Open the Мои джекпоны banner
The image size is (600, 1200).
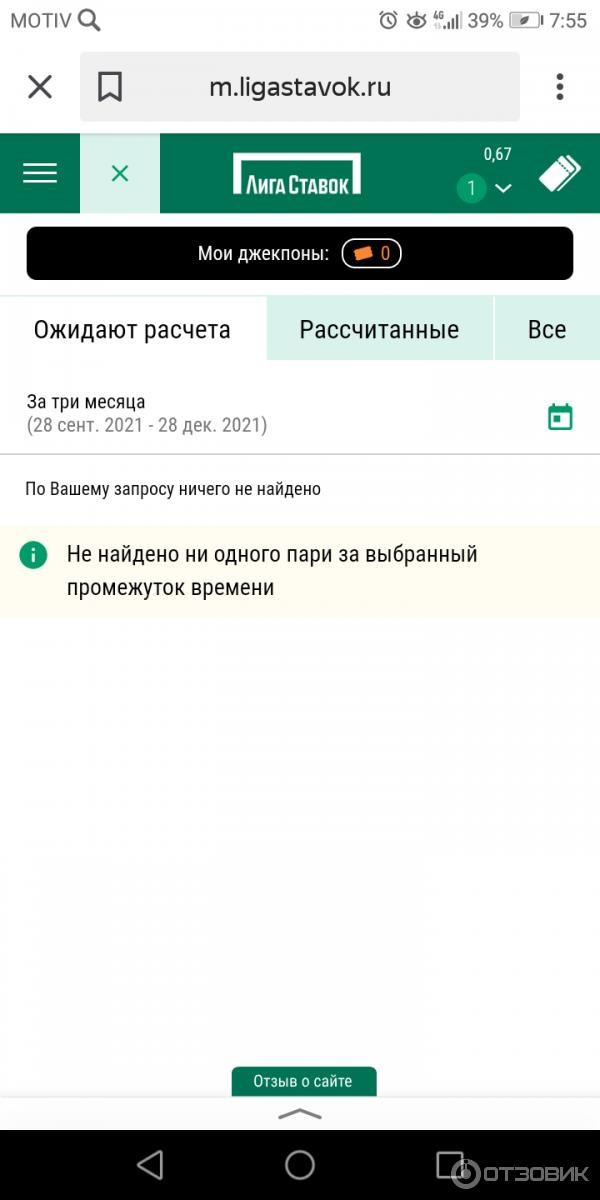tap(300, 253)
